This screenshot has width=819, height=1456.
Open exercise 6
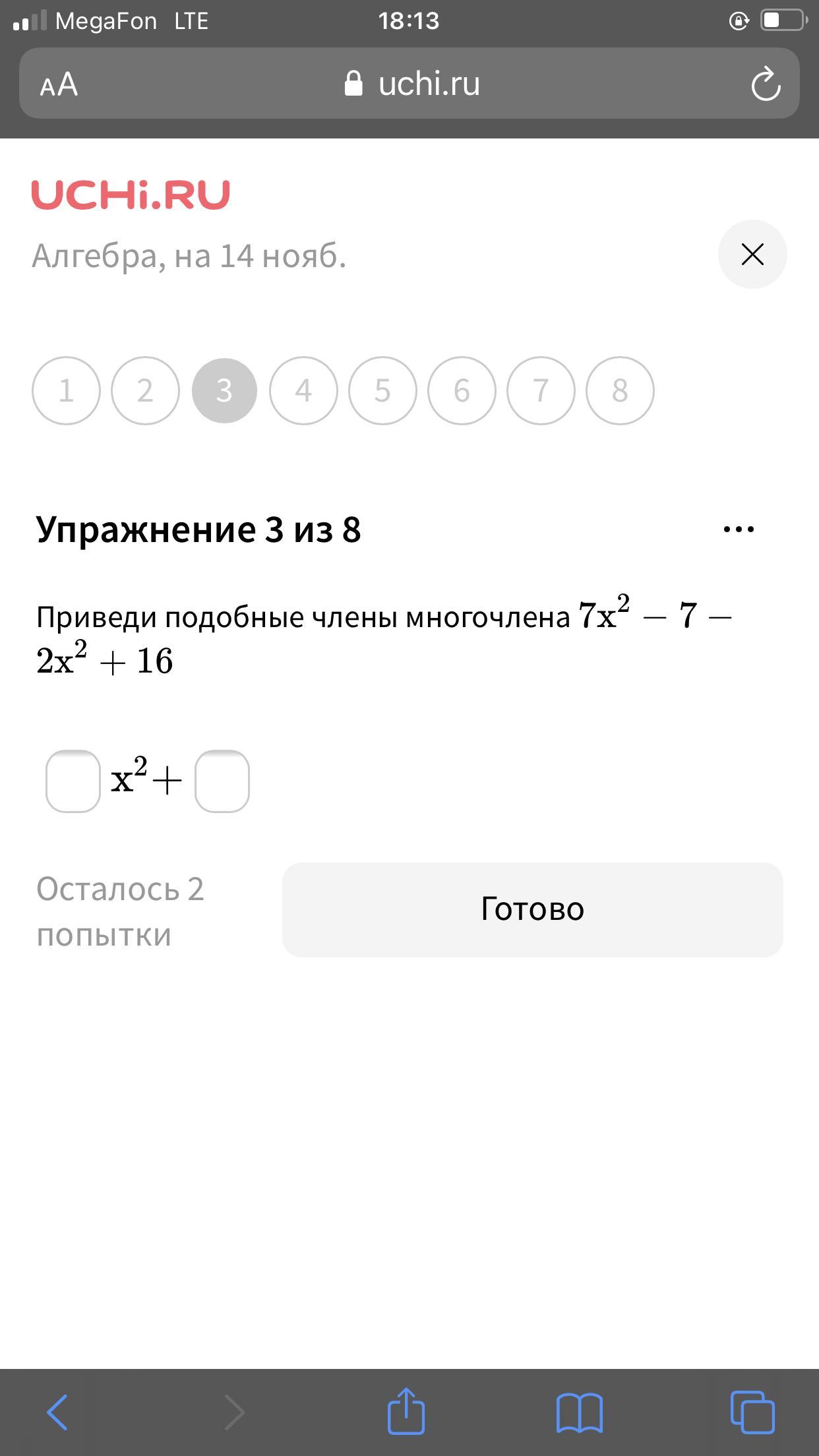click(462, 390)
